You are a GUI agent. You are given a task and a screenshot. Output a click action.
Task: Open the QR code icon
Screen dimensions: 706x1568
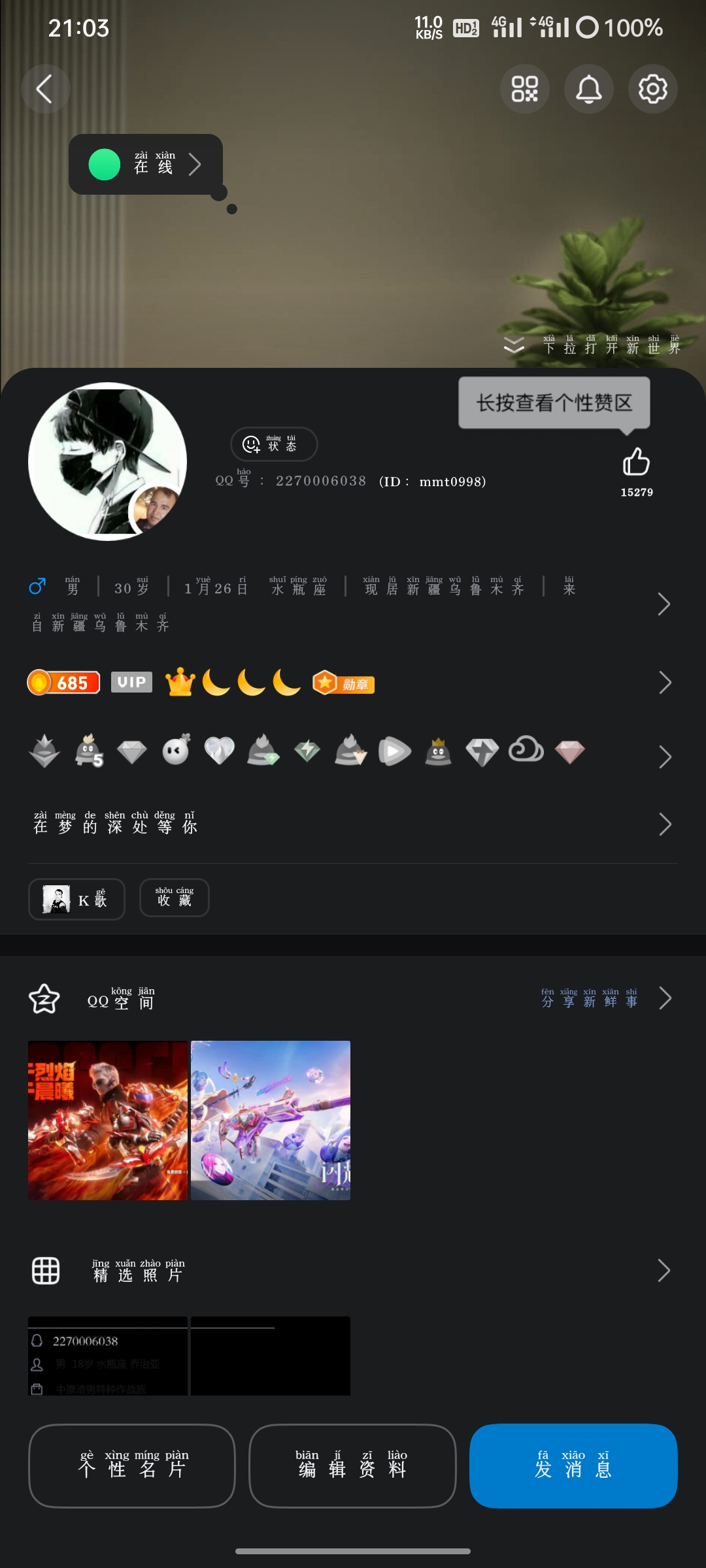tap(524, 89)
